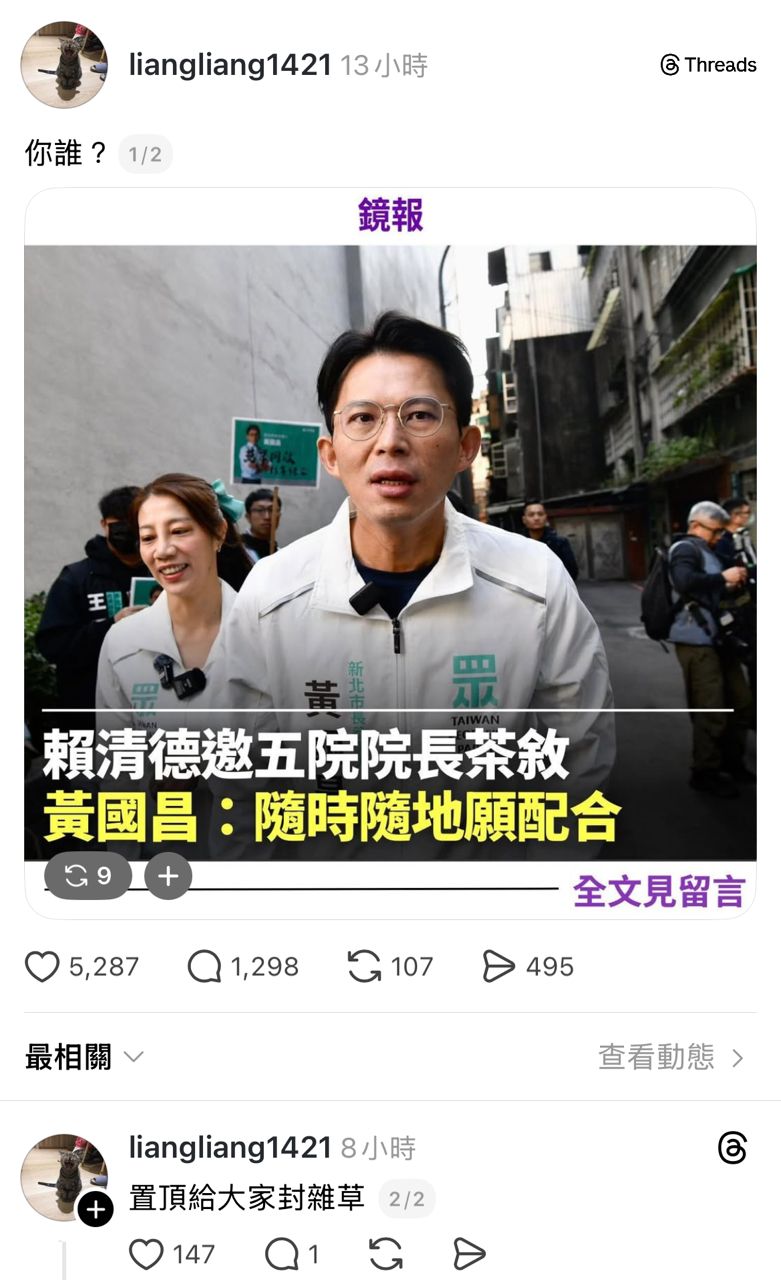Expand the 最相關 sort dropdown
781x1280 pixels.
point(85,1057)
